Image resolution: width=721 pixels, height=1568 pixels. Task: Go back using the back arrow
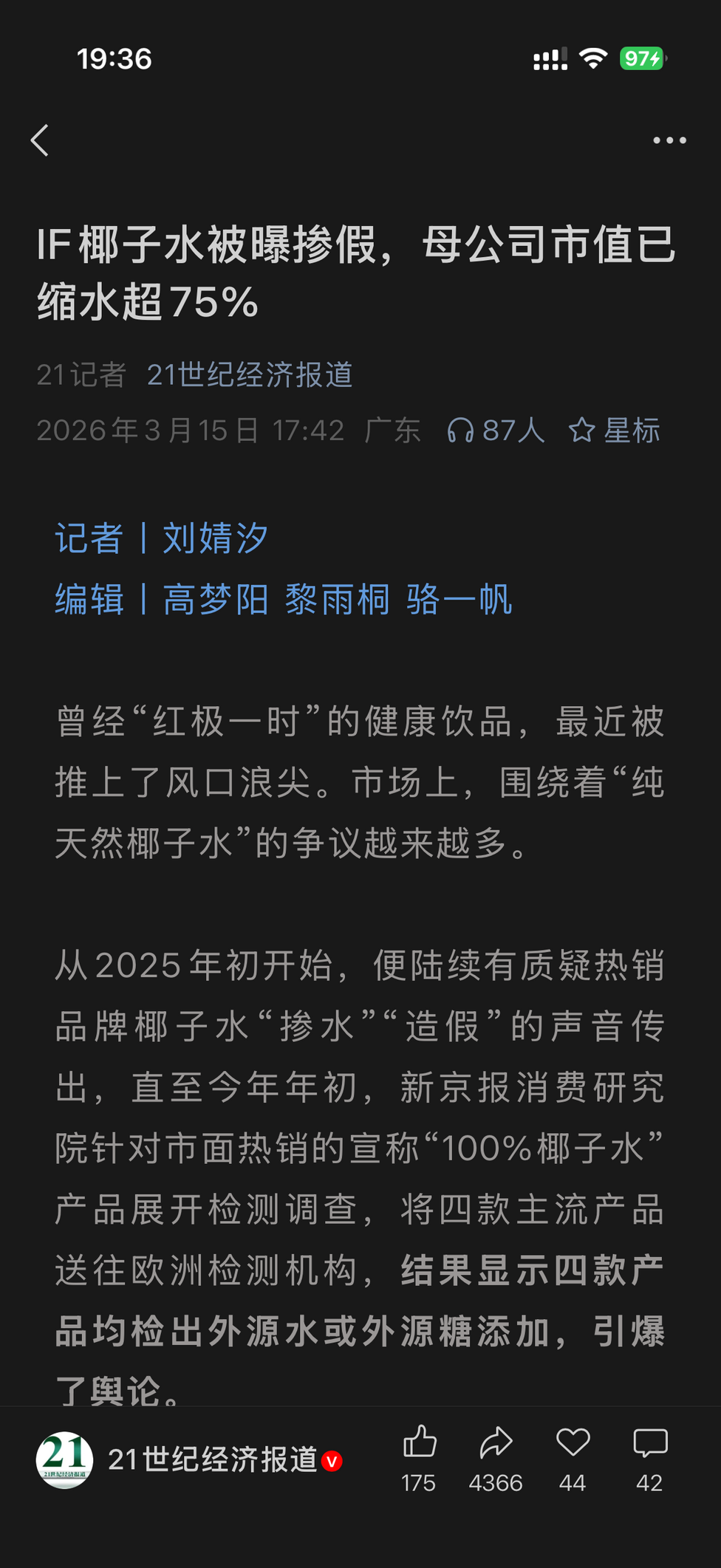pyautogui.click(x=40, y=140)
